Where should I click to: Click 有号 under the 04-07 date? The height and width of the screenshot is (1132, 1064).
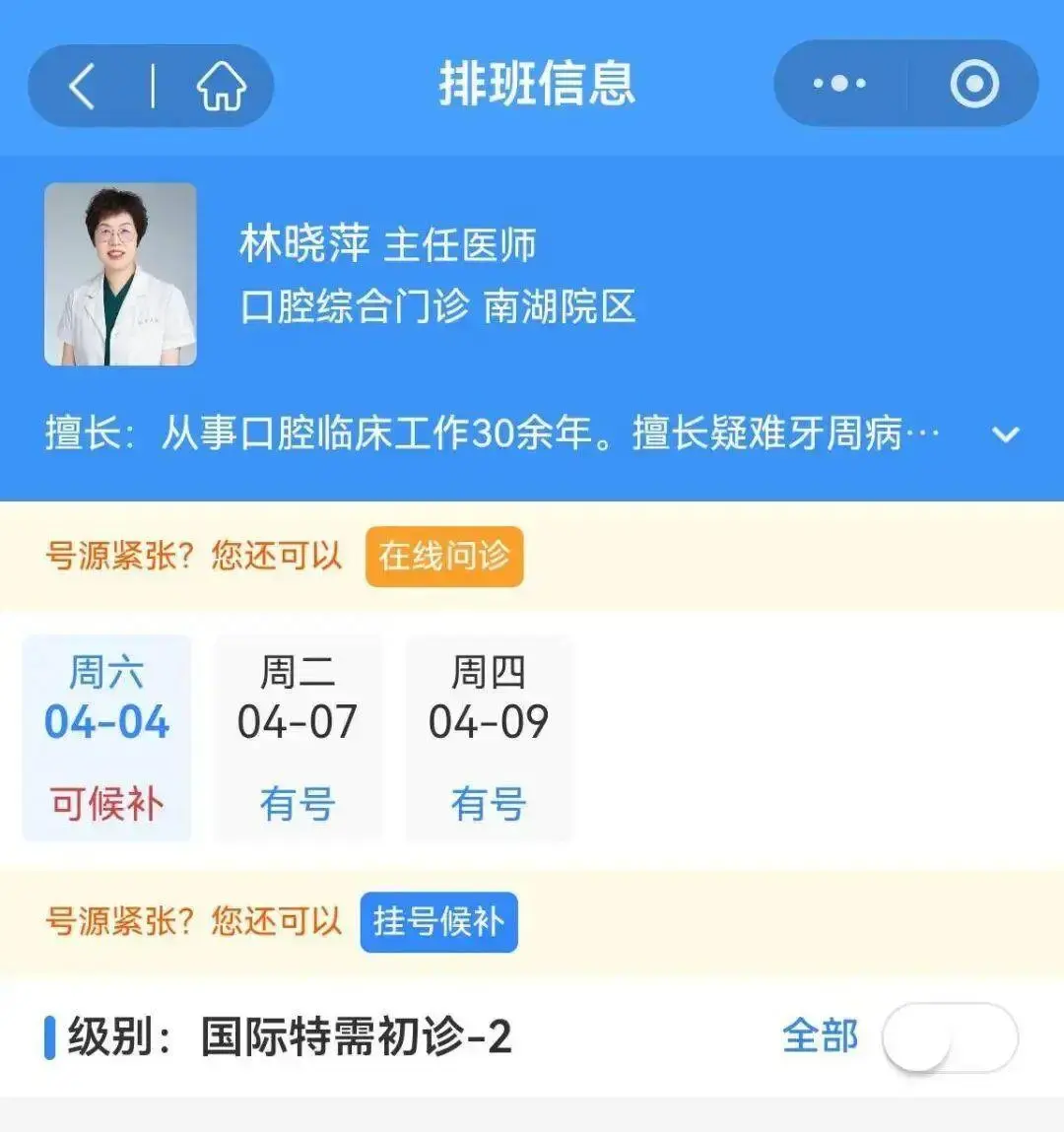[x=299, y=805]
